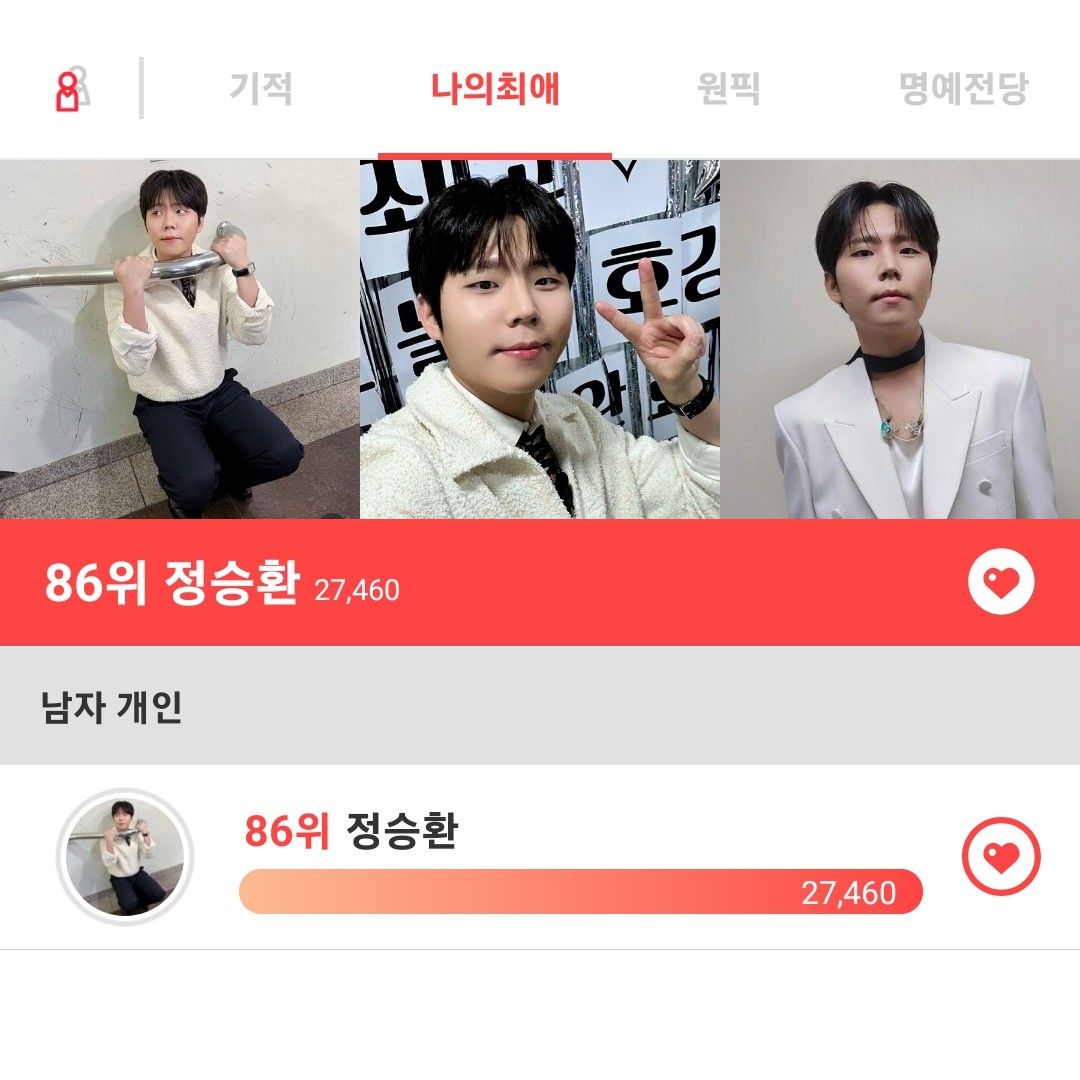Vote with the heart in 정승환's list row

[x=1001, y=857]
